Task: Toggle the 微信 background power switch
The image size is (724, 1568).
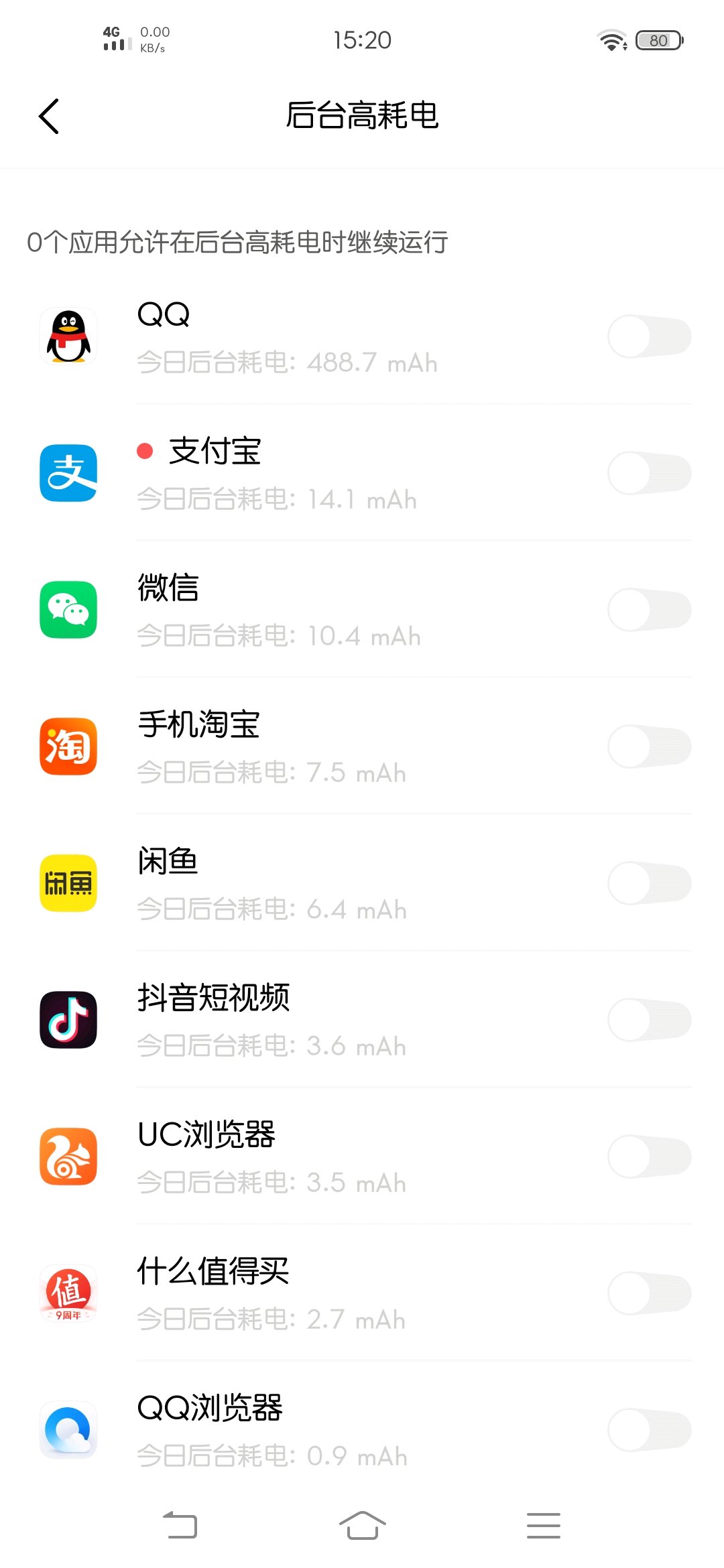Action: click(x=649, y=610)
